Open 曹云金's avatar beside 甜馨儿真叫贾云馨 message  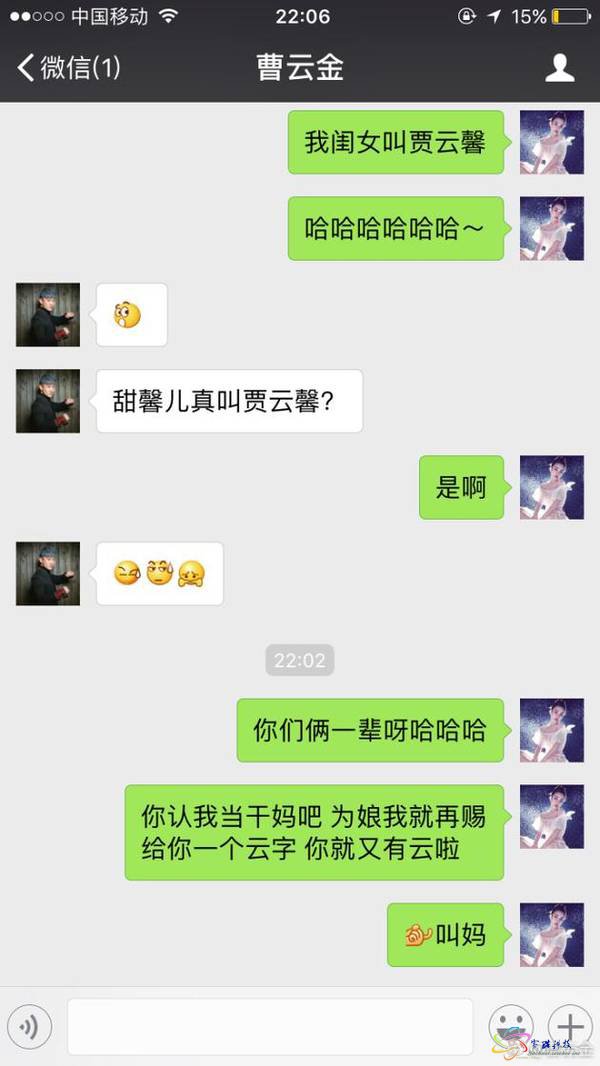pyautogui.click(x=48, y=401)
